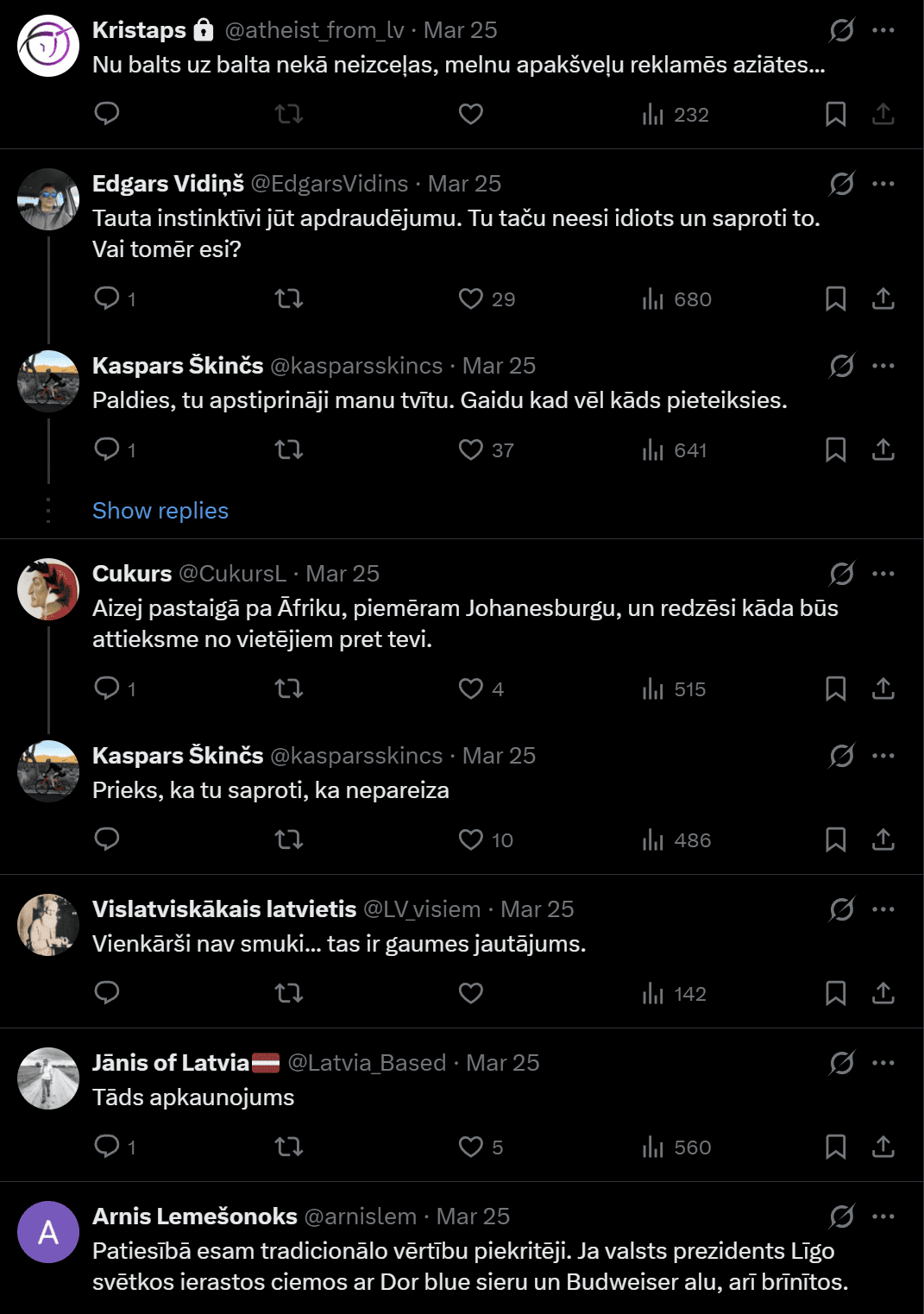
Task: Bookmark Jānis of Latvia's tweet
Action: (x=835, y=1147)
